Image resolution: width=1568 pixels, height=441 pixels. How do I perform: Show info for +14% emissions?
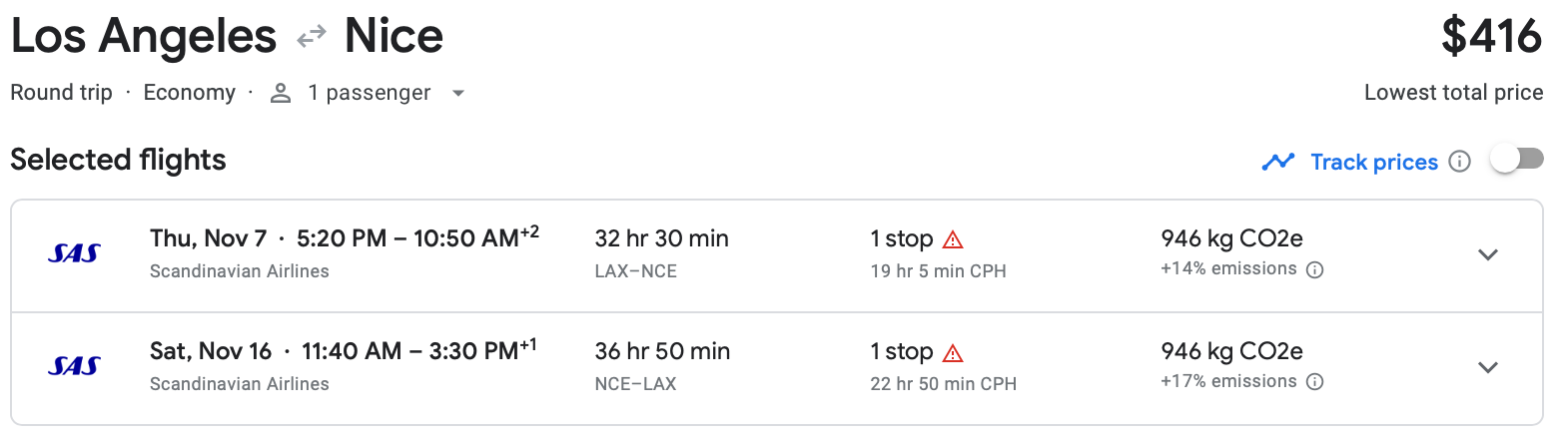point(1315,269)
